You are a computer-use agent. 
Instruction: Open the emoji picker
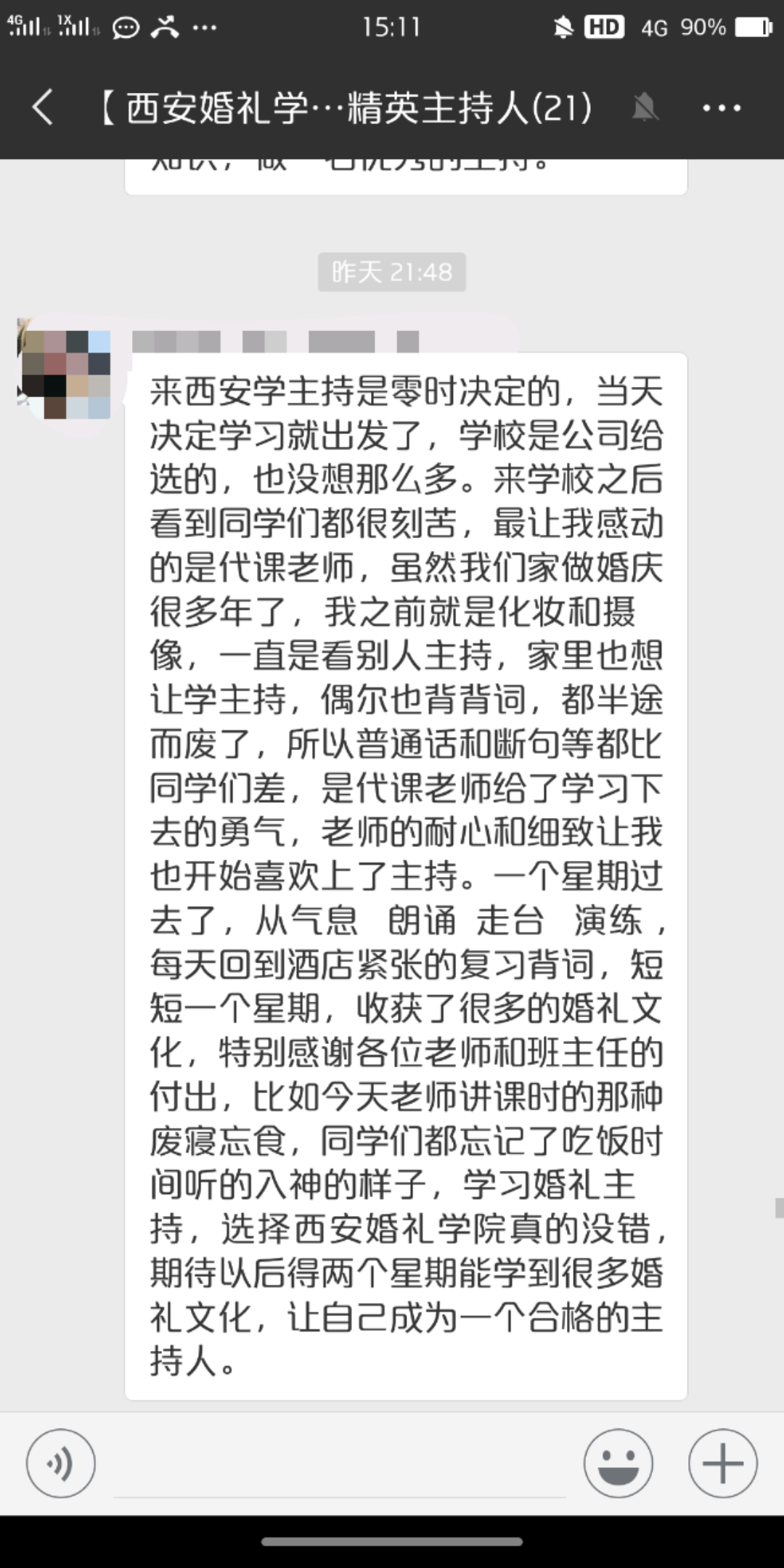(618, 1463)
